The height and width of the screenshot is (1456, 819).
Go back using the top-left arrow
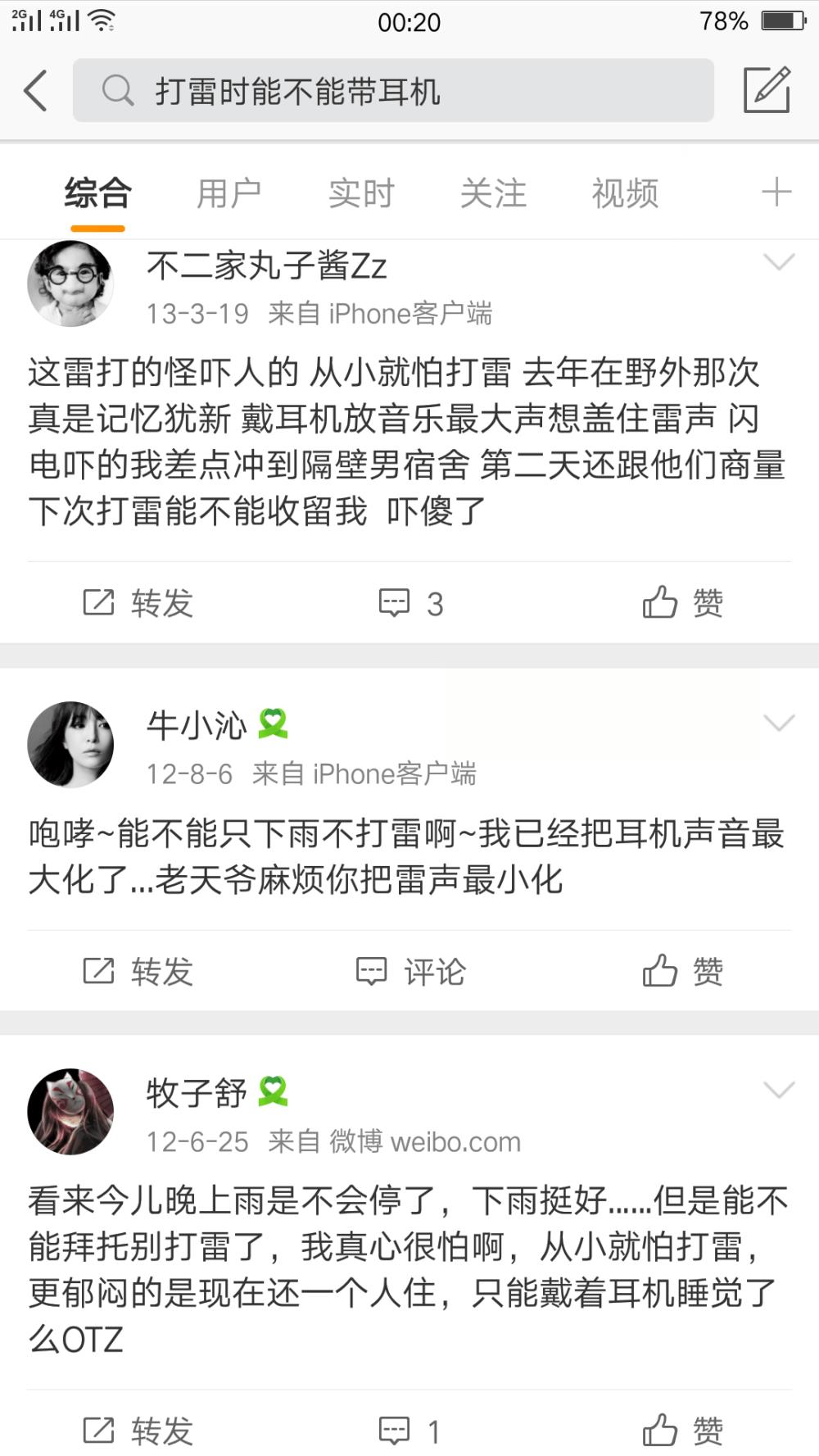pos(36,90)
